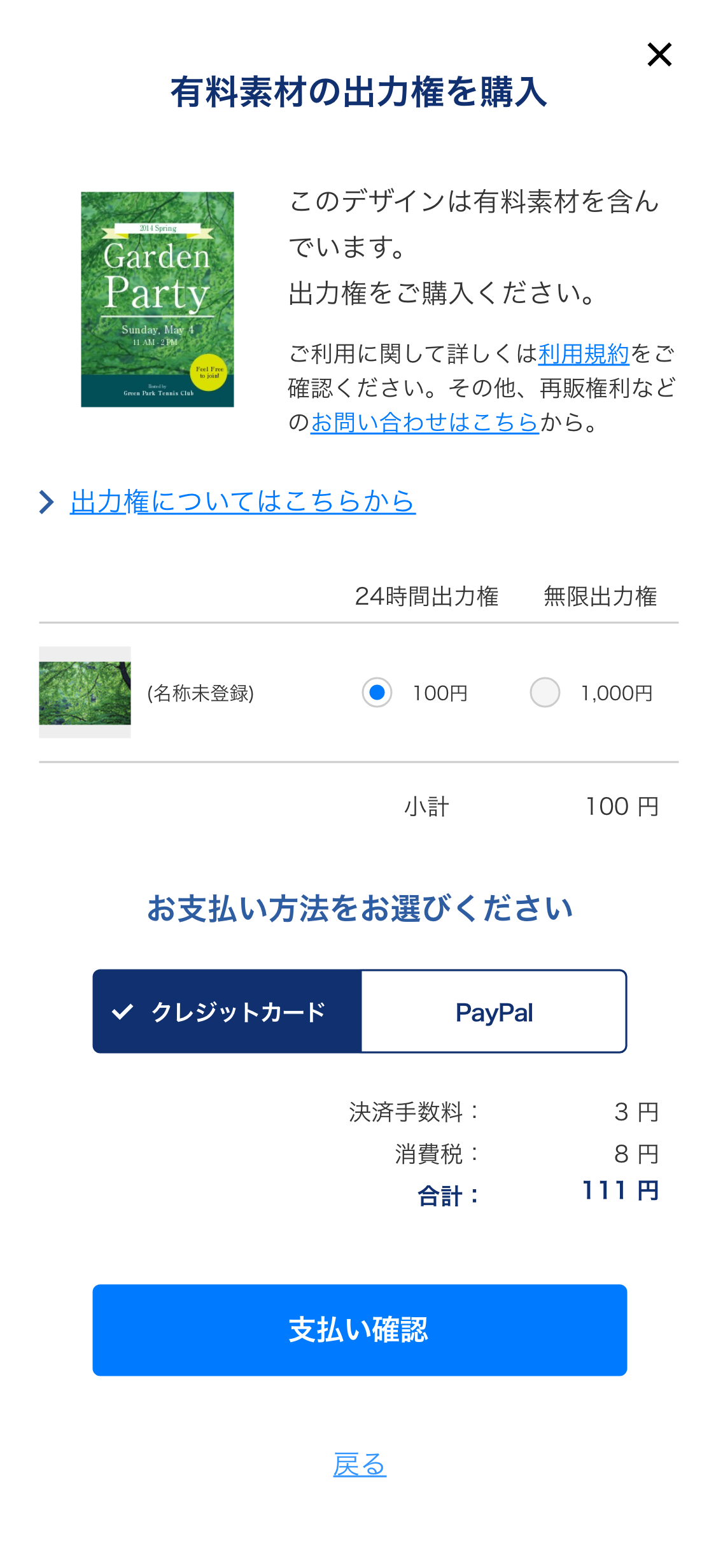
Task: Click the 無限出力権 column header
Action: 600,596
